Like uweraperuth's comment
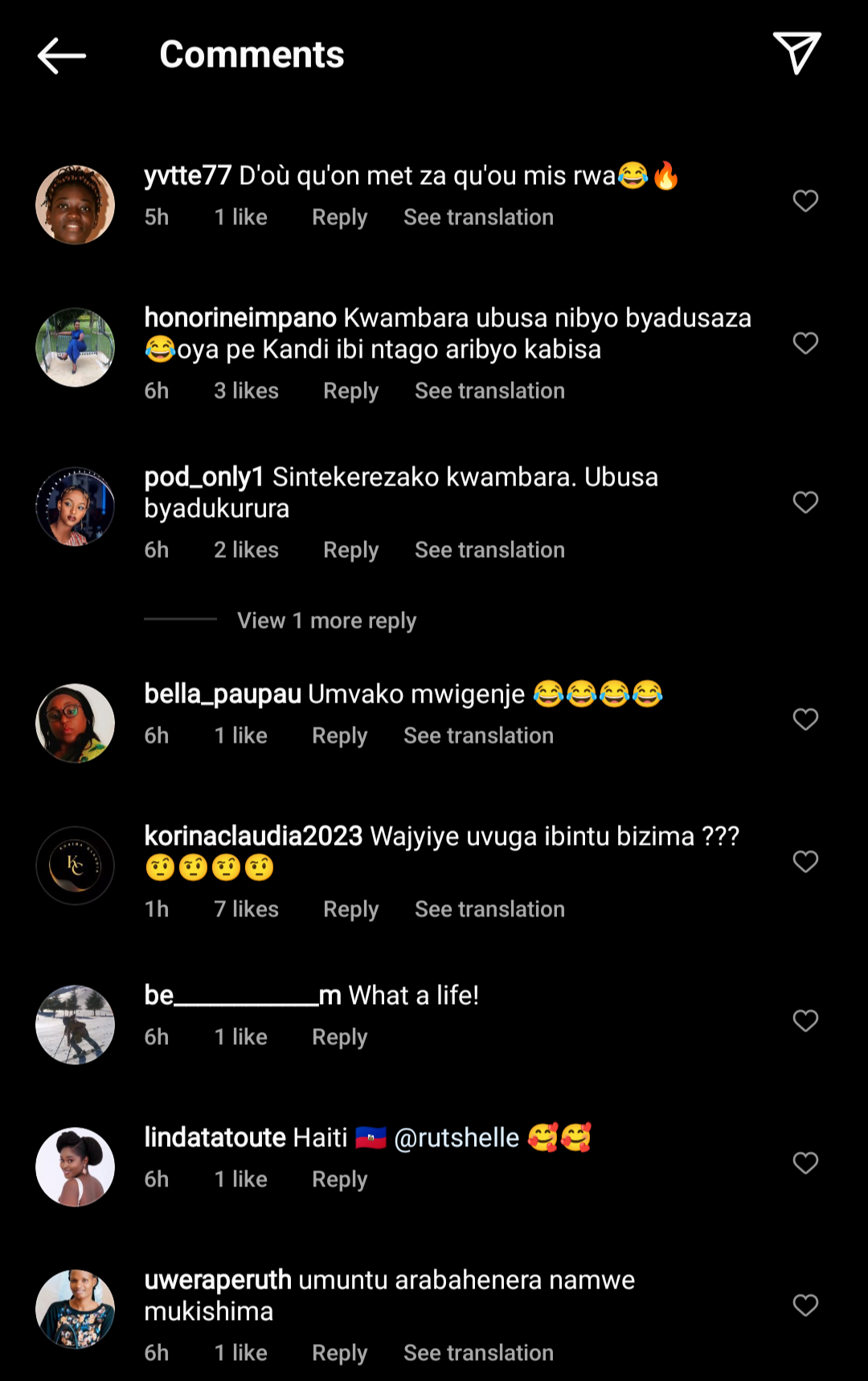The width and height of the screenshot is (868, 1381). [805, 1305]
